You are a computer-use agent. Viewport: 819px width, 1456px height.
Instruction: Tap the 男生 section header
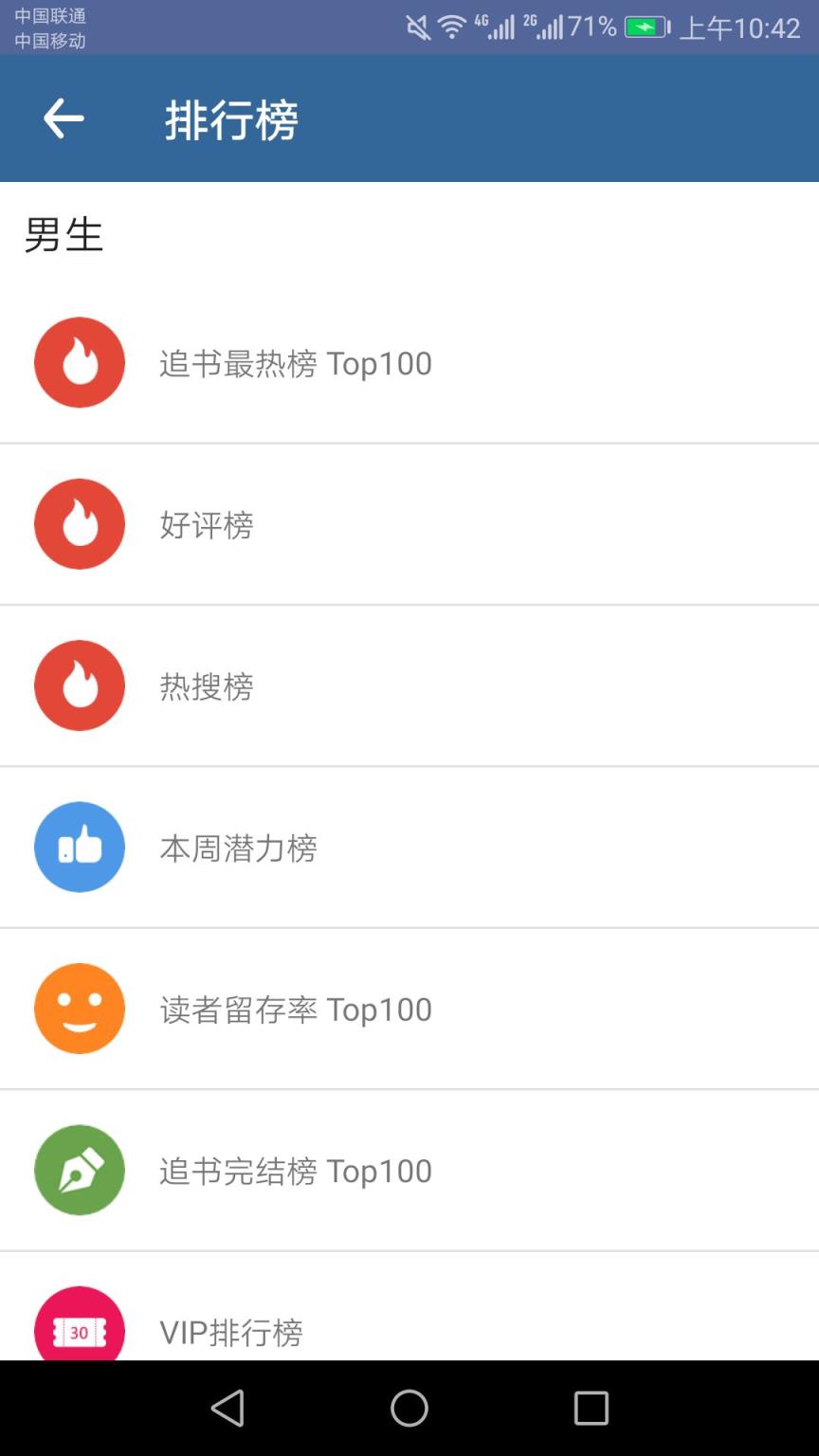click(64, 234)
